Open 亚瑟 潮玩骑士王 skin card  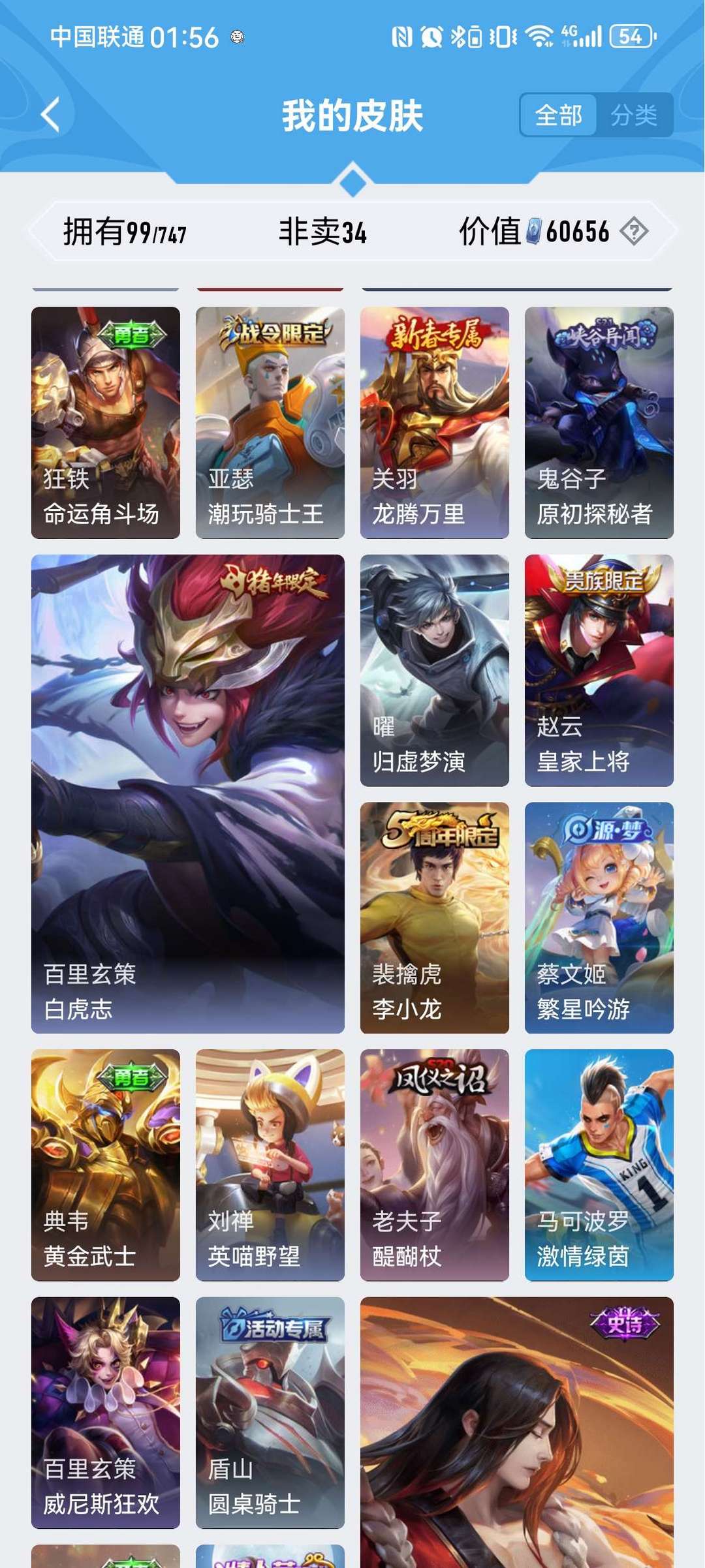pos(270,423)
